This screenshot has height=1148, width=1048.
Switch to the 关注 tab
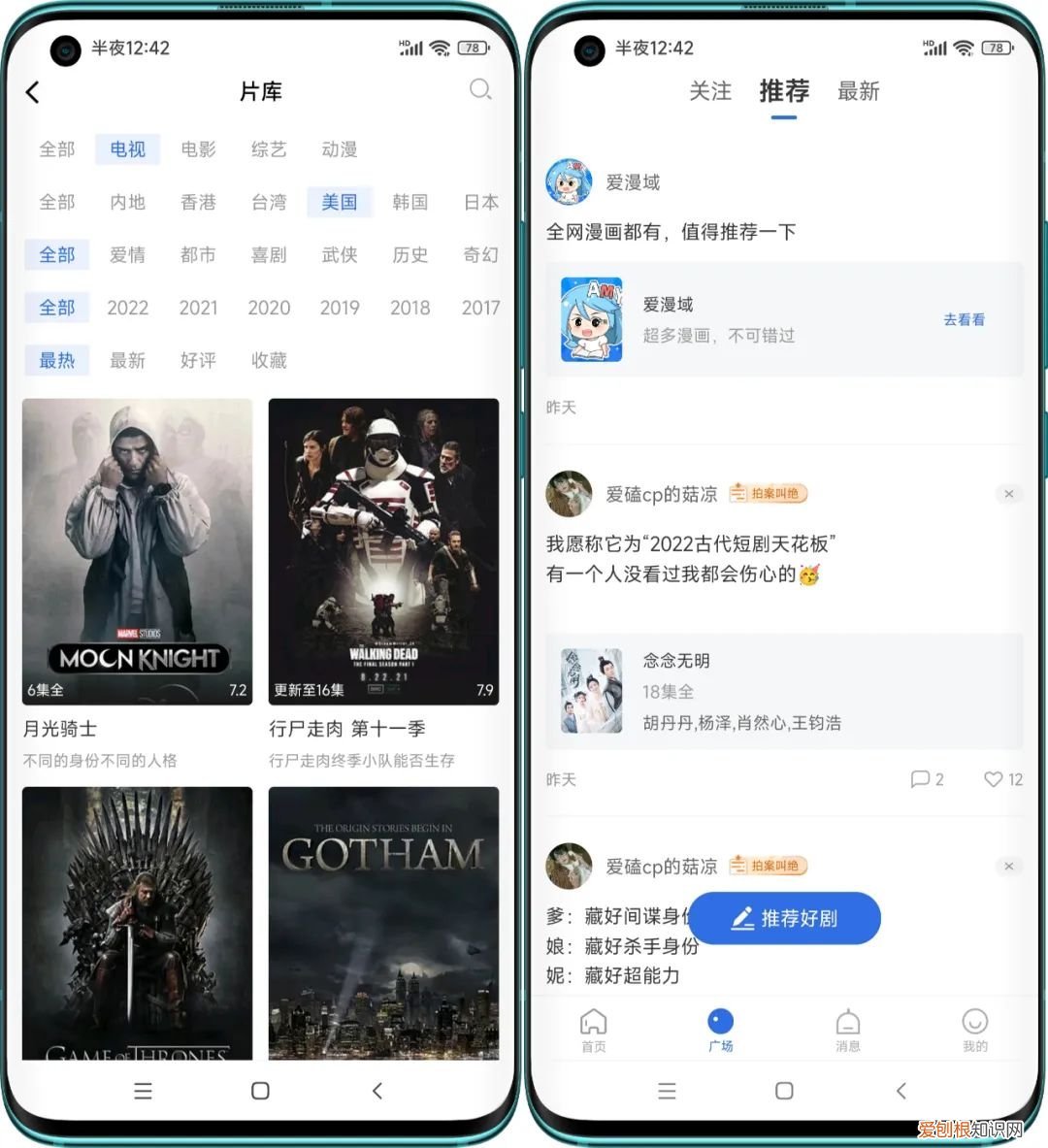click(x=709, y=91)
